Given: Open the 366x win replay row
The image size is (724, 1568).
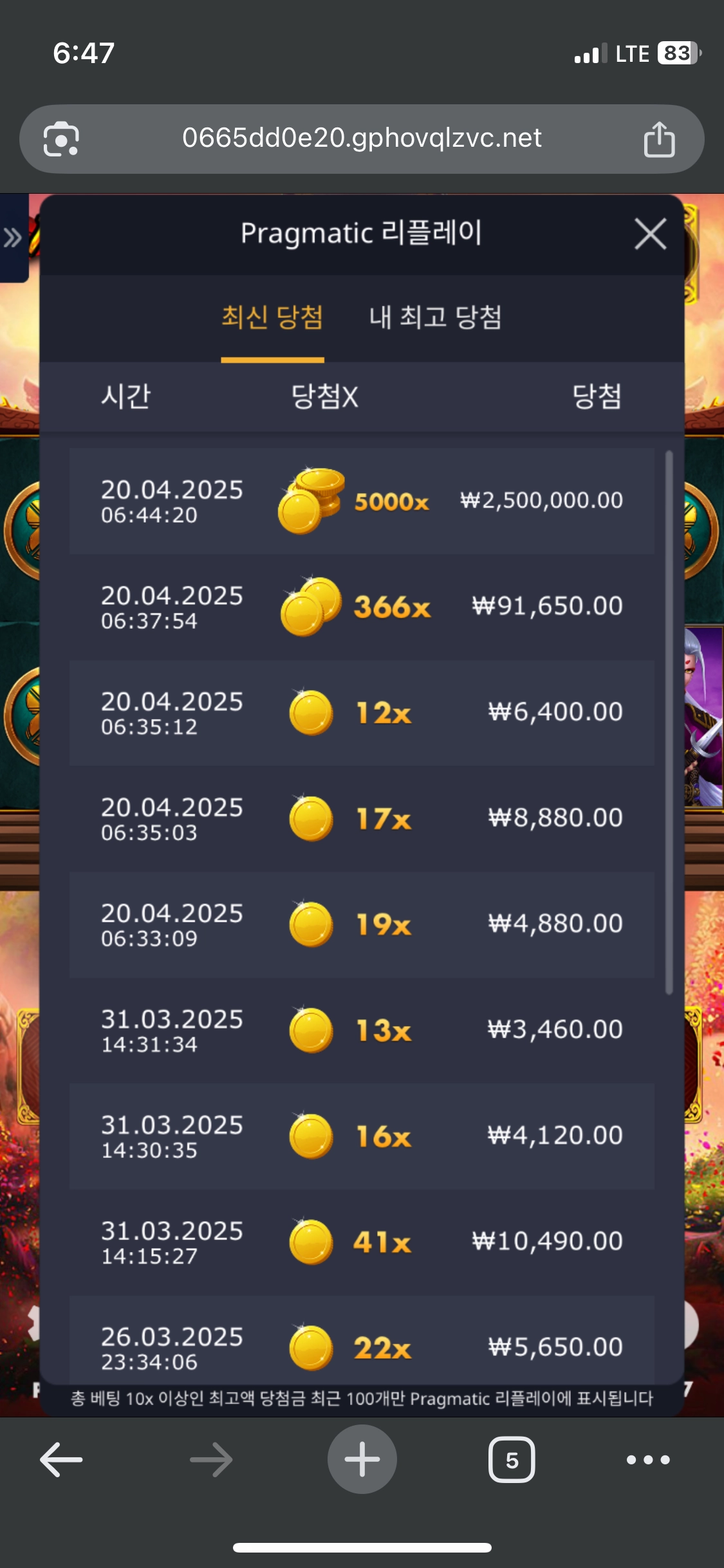Looking at the screenshot, I should [x=362, y=607].
